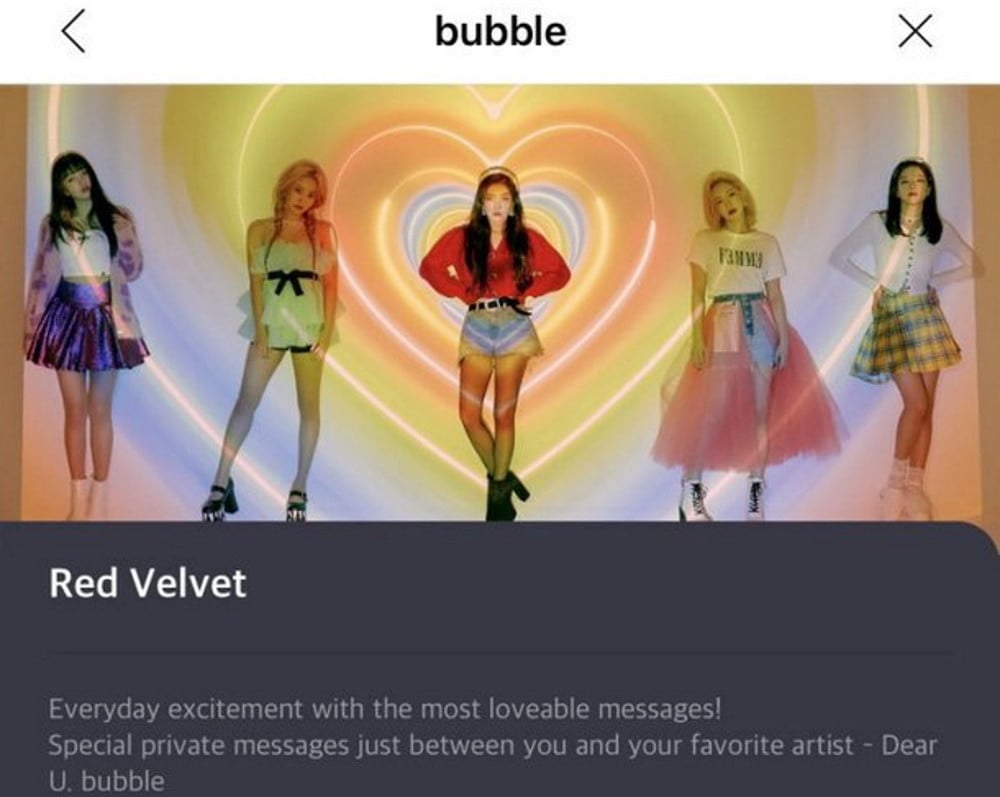Screen dimensions: 1000x797
Task: Go back using the left arrow
Action: point(73,32)
